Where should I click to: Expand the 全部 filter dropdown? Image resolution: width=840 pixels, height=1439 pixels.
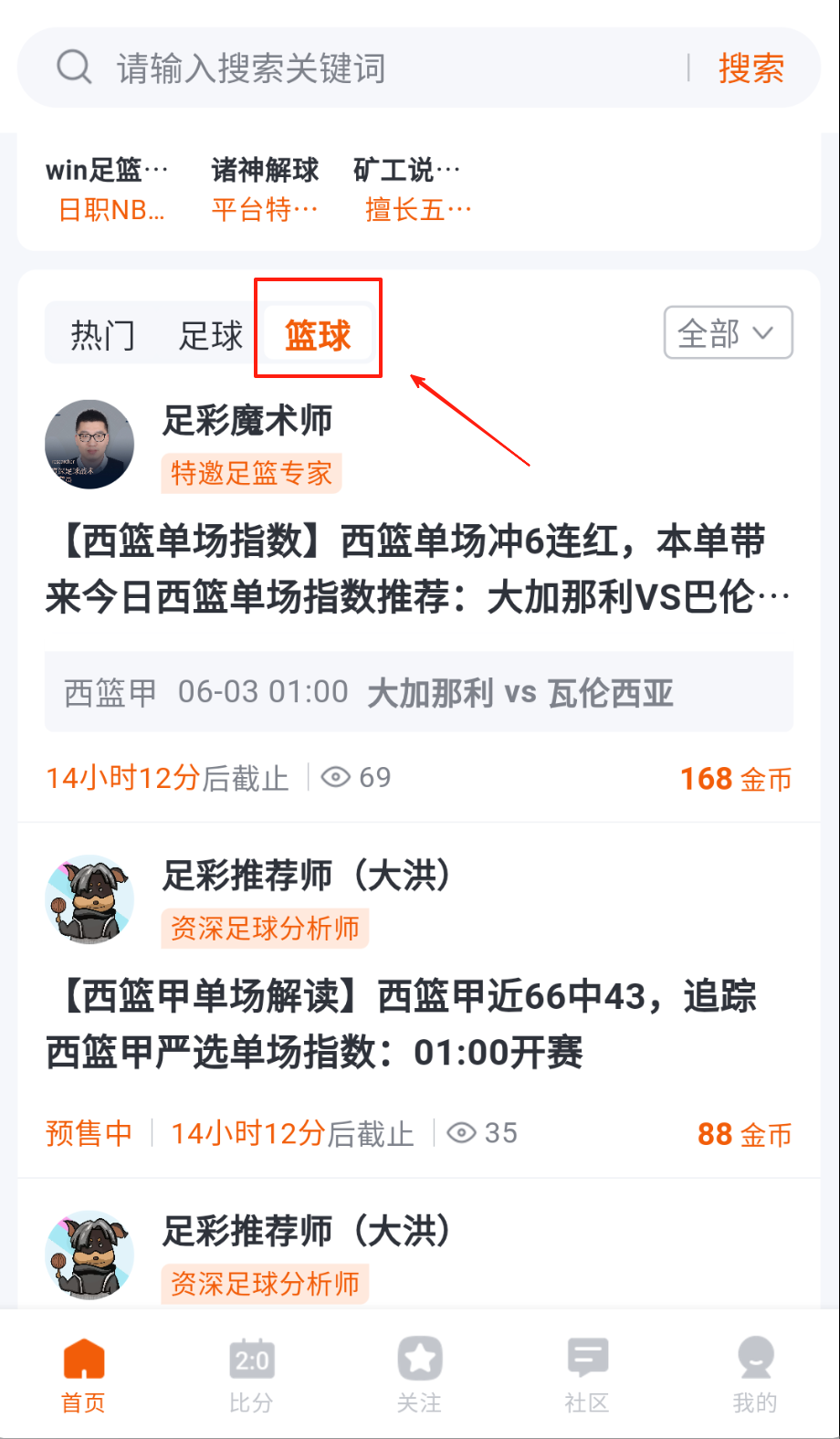(x=728, y=333)
